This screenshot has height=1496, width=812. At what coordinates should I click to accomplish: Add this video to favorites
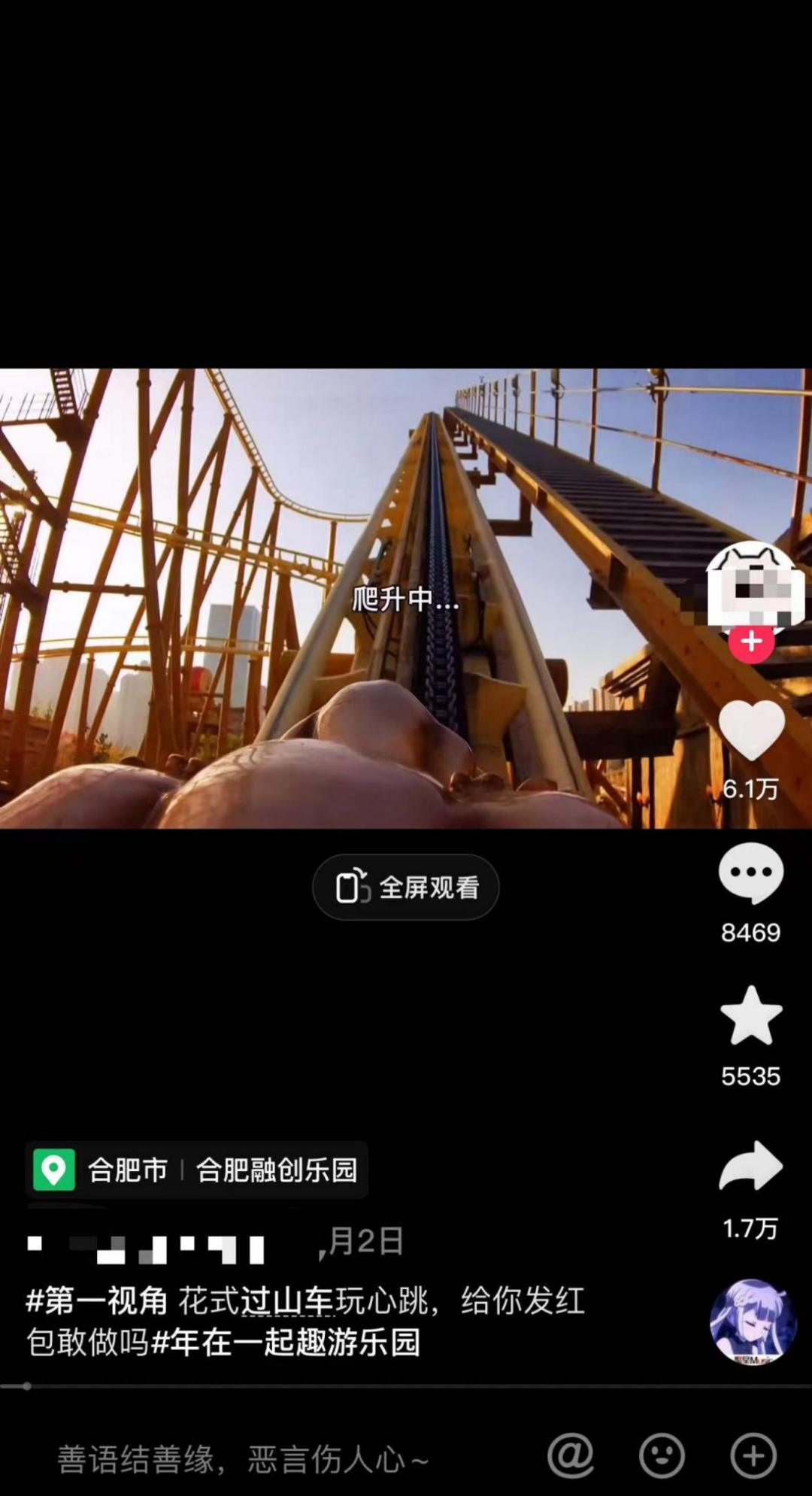pos(751,1017)
